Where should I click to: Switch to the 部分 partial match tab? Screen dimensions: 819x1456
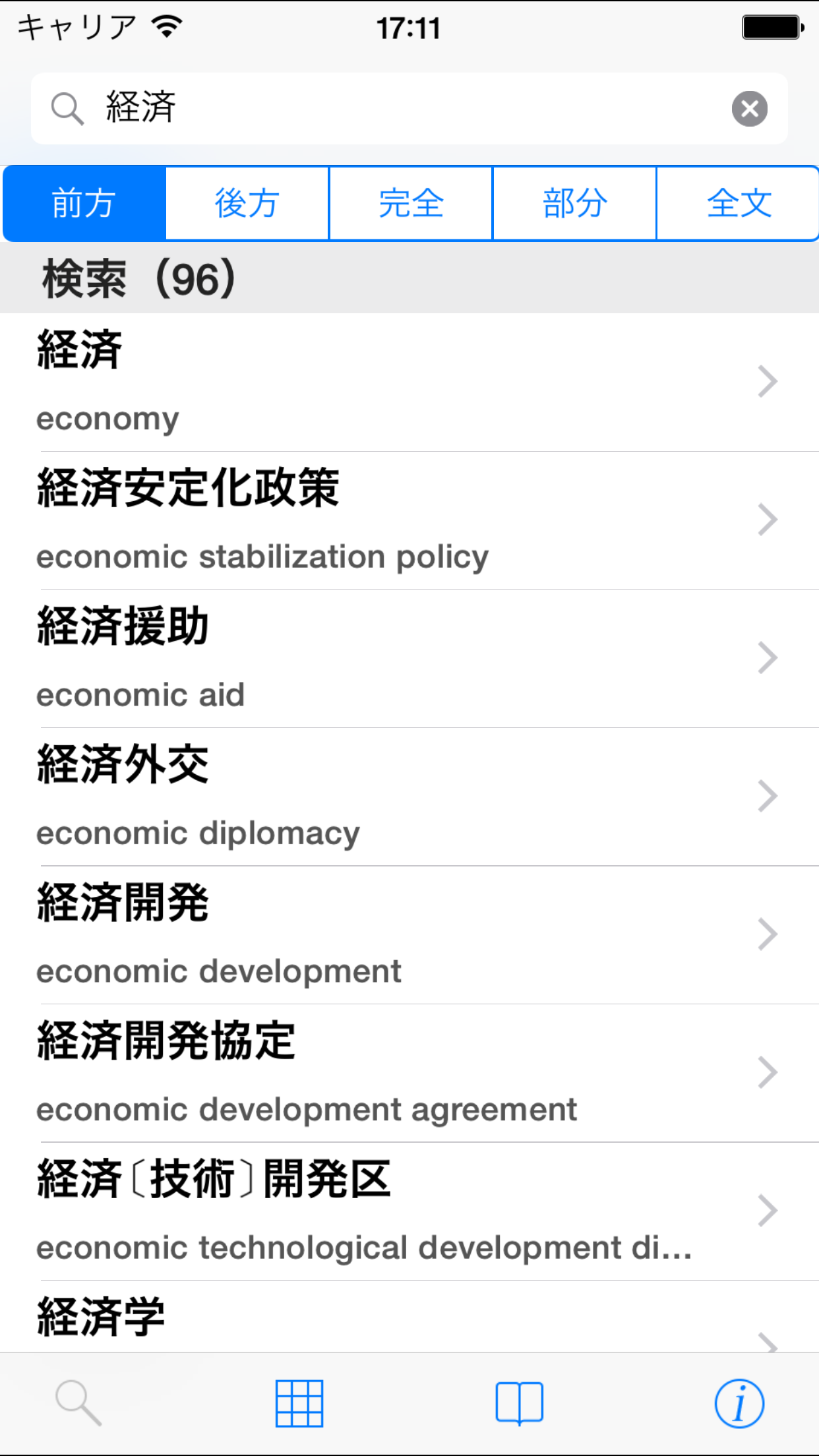pyautogui.click(x=574, y=203)
